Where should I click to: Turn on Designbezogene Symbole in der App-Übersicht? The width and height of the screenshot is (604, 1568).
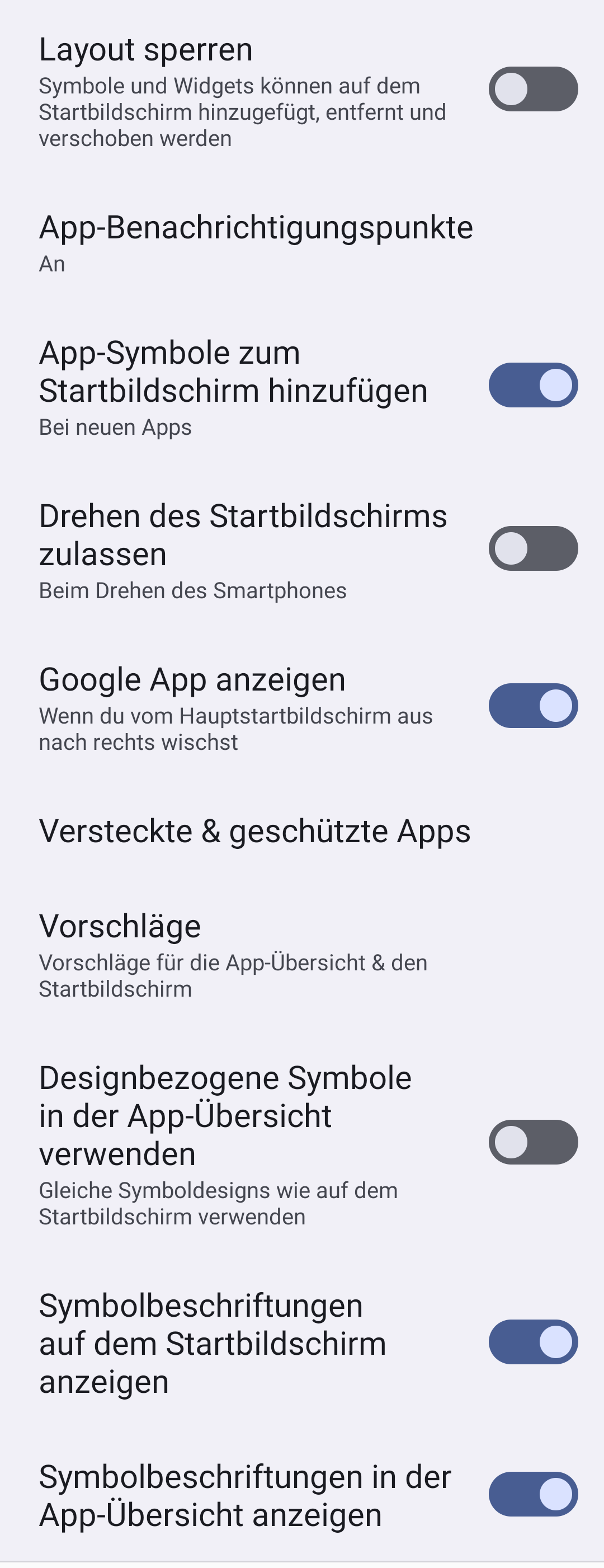[533, 1142]
